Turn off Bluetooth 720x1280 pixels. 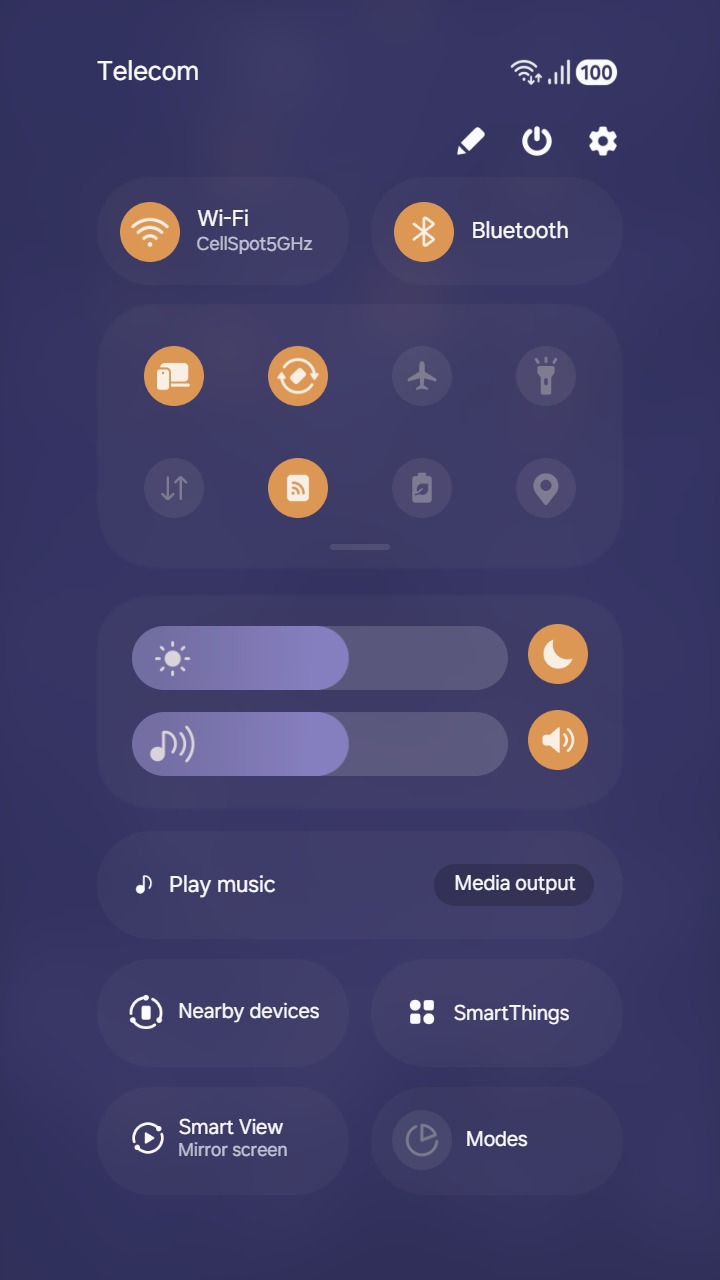click(x=424, y=232)
